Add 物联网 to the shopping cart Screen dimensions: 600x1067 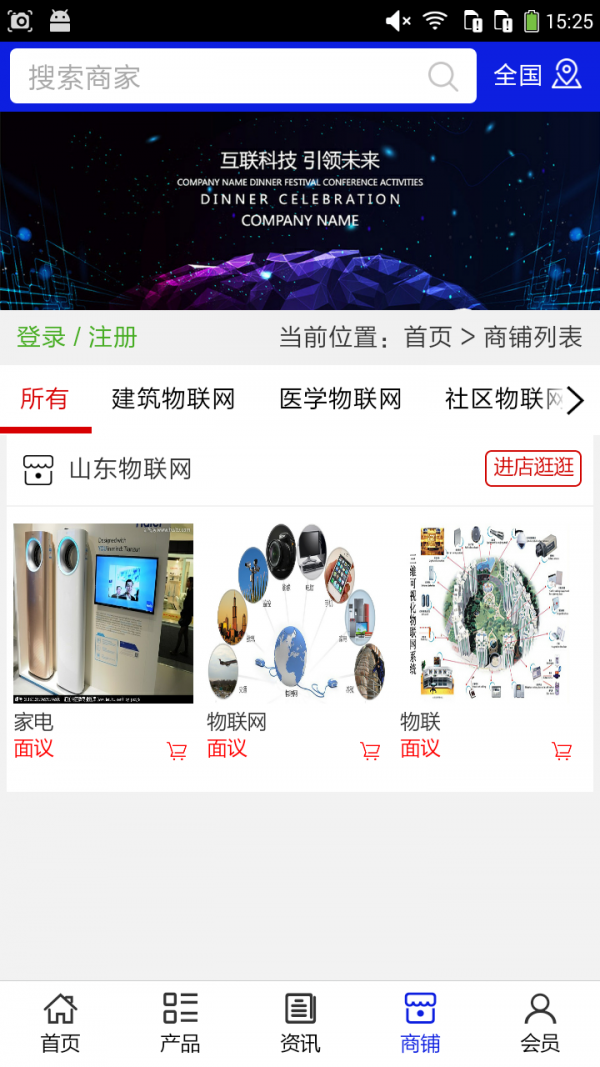pyautogui.click(x=370, y=751)
